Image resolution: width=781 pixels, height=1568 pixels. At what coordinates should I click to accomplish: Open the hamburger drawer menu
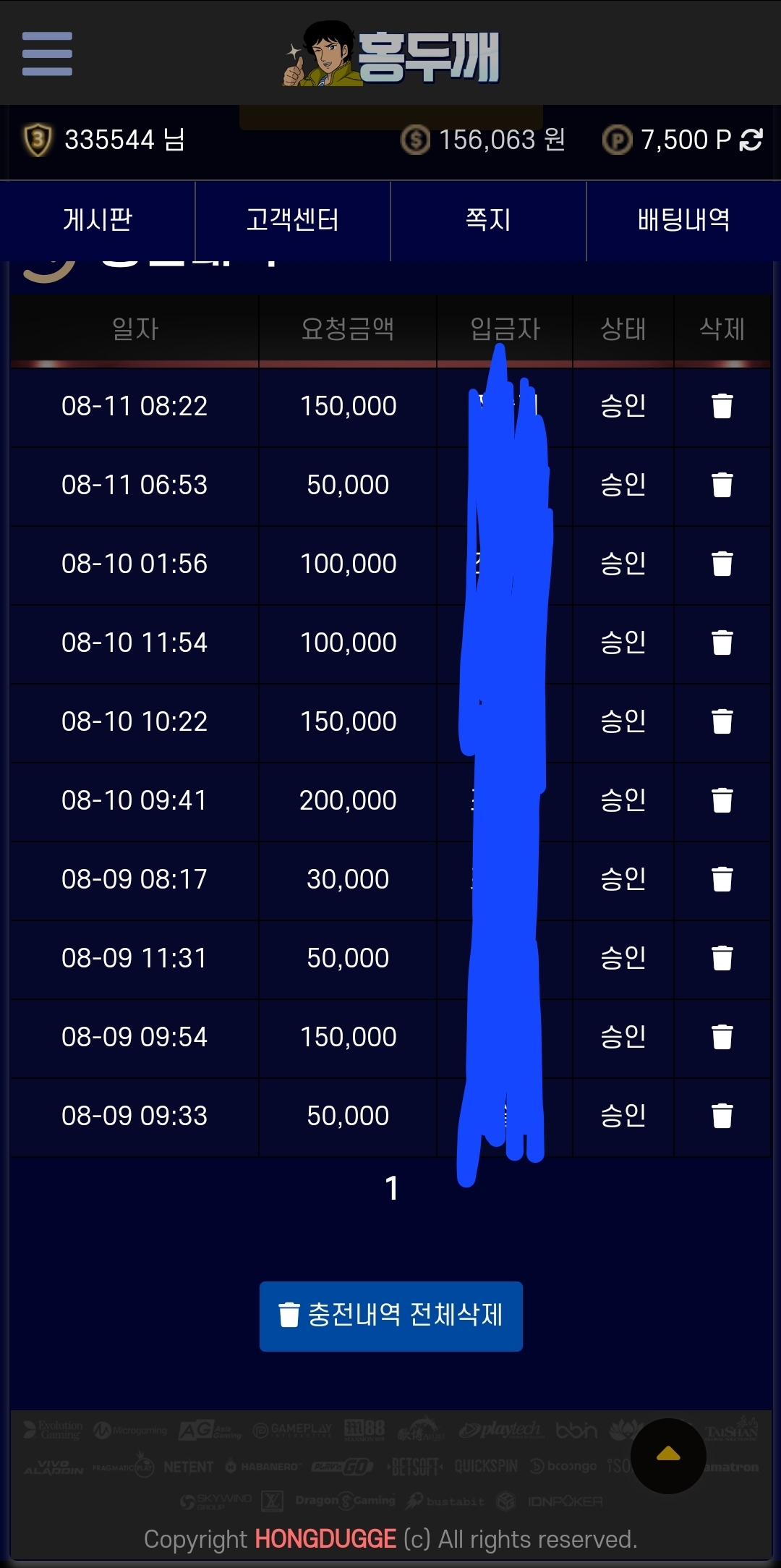click(x=47, y=54)
